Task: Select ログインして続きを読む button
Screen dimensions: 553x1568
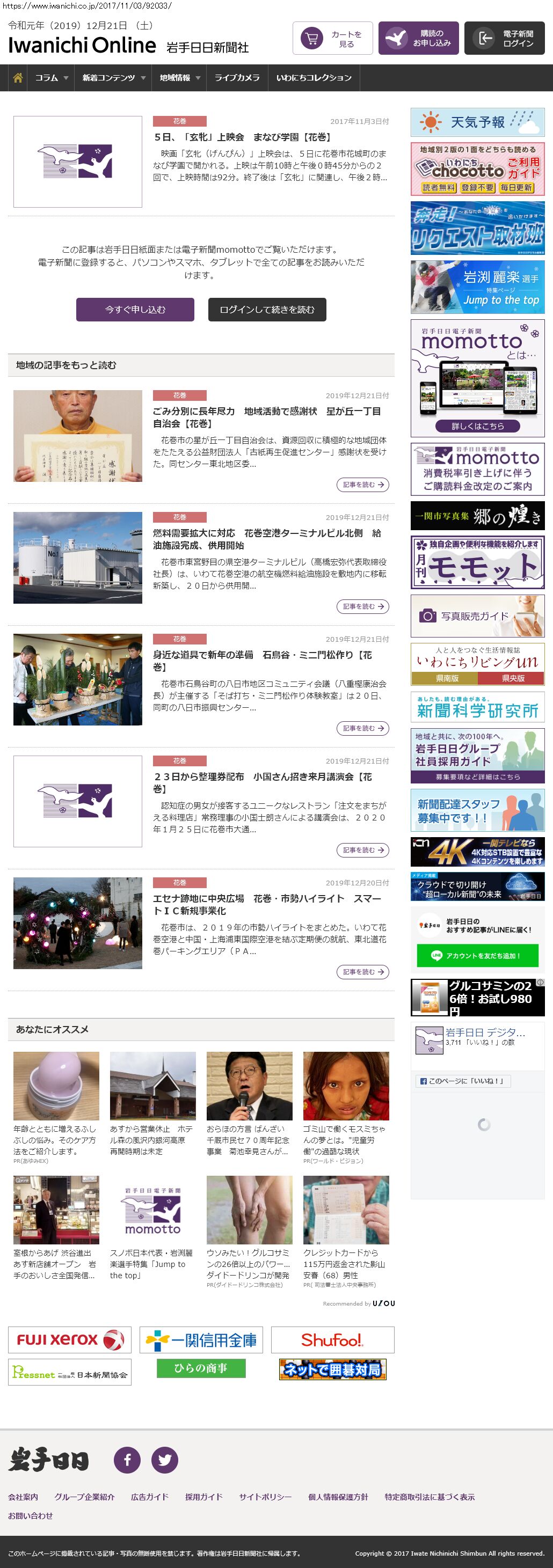Action: click(267, 309)
